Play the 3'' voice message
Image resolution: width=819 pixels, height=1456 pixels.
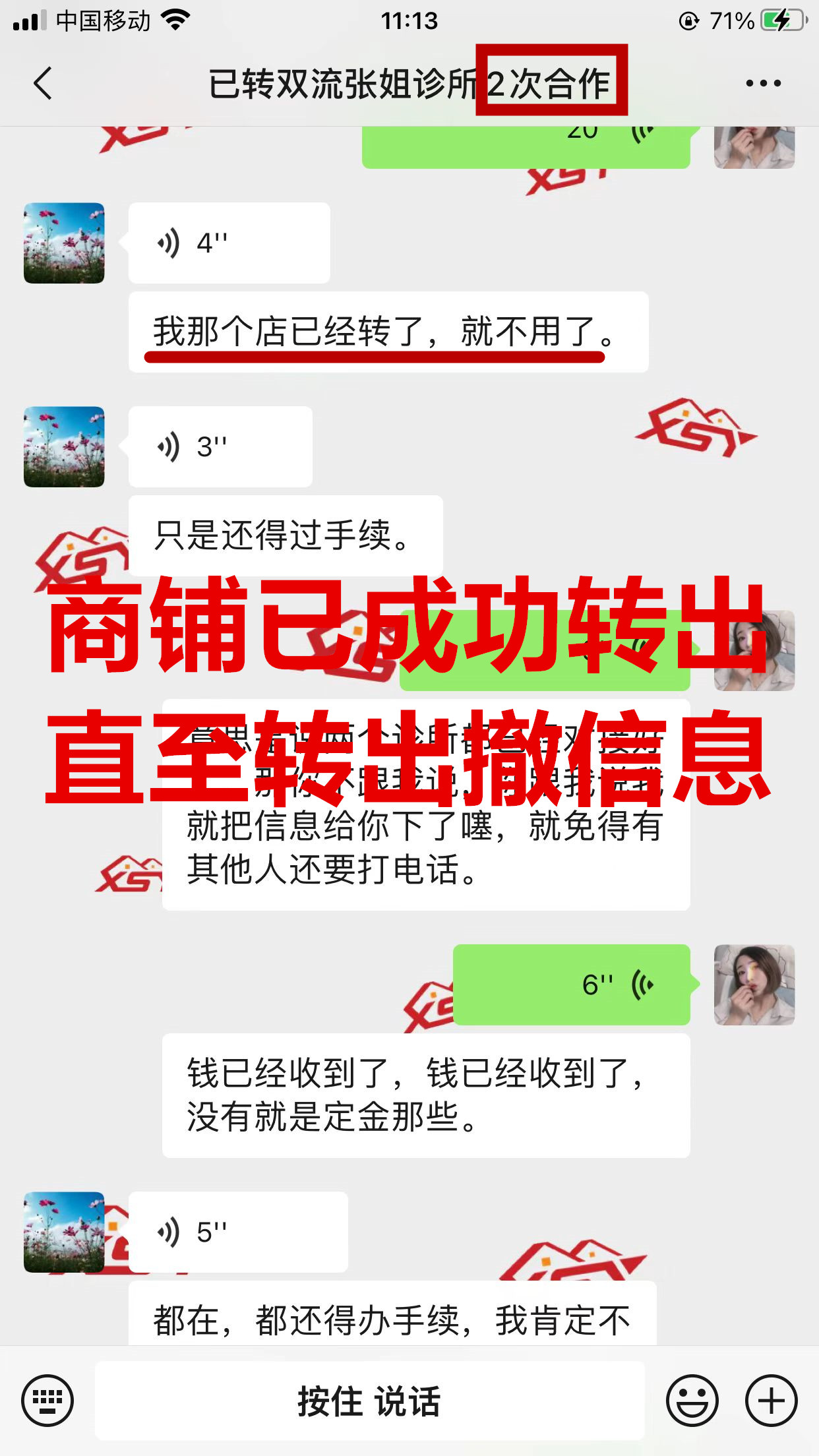[220, 447]
